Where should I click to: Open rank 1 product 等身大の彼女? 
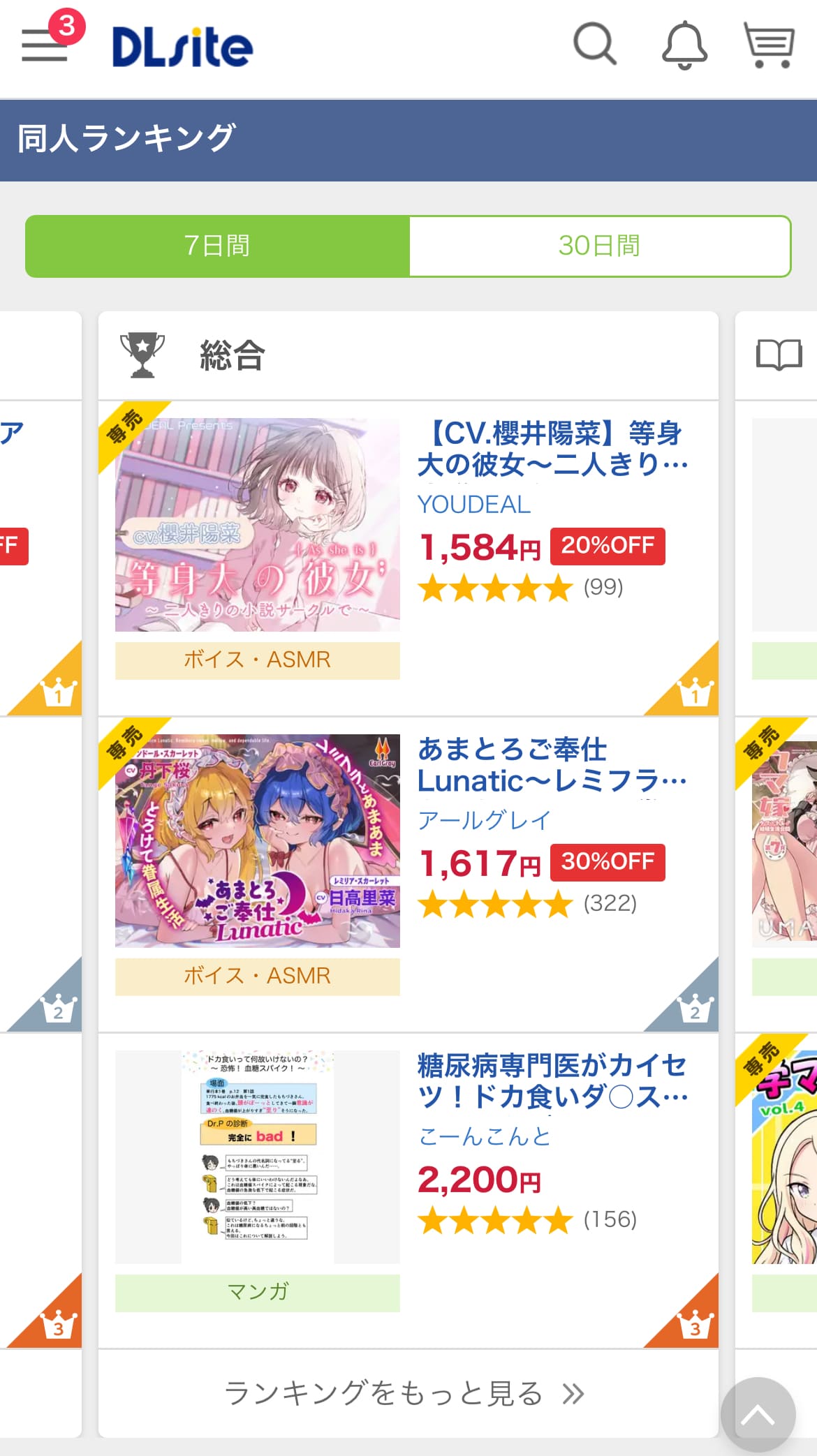pos(552,448)
